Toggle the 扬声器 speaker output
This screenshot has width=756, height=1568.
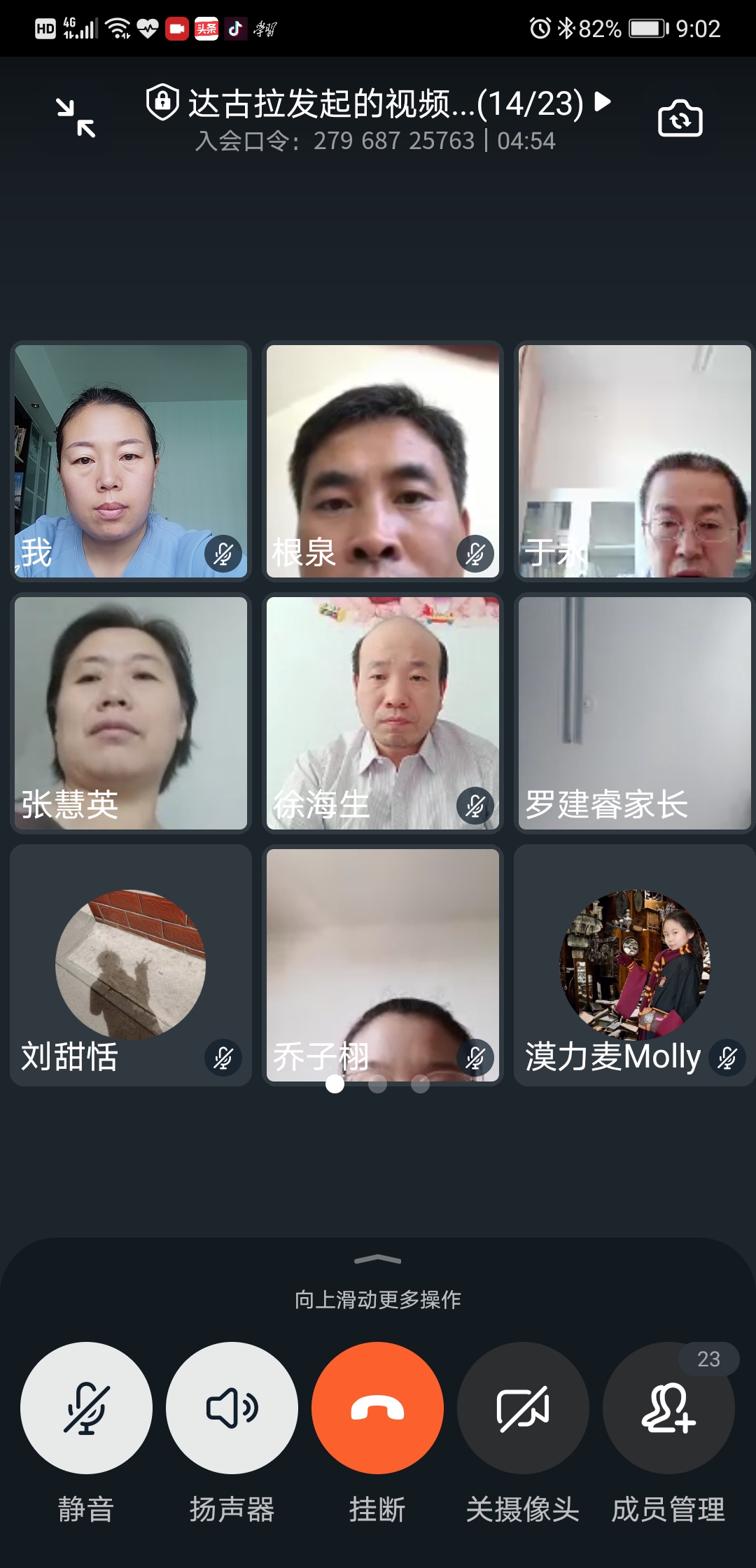coord(232,1408)
